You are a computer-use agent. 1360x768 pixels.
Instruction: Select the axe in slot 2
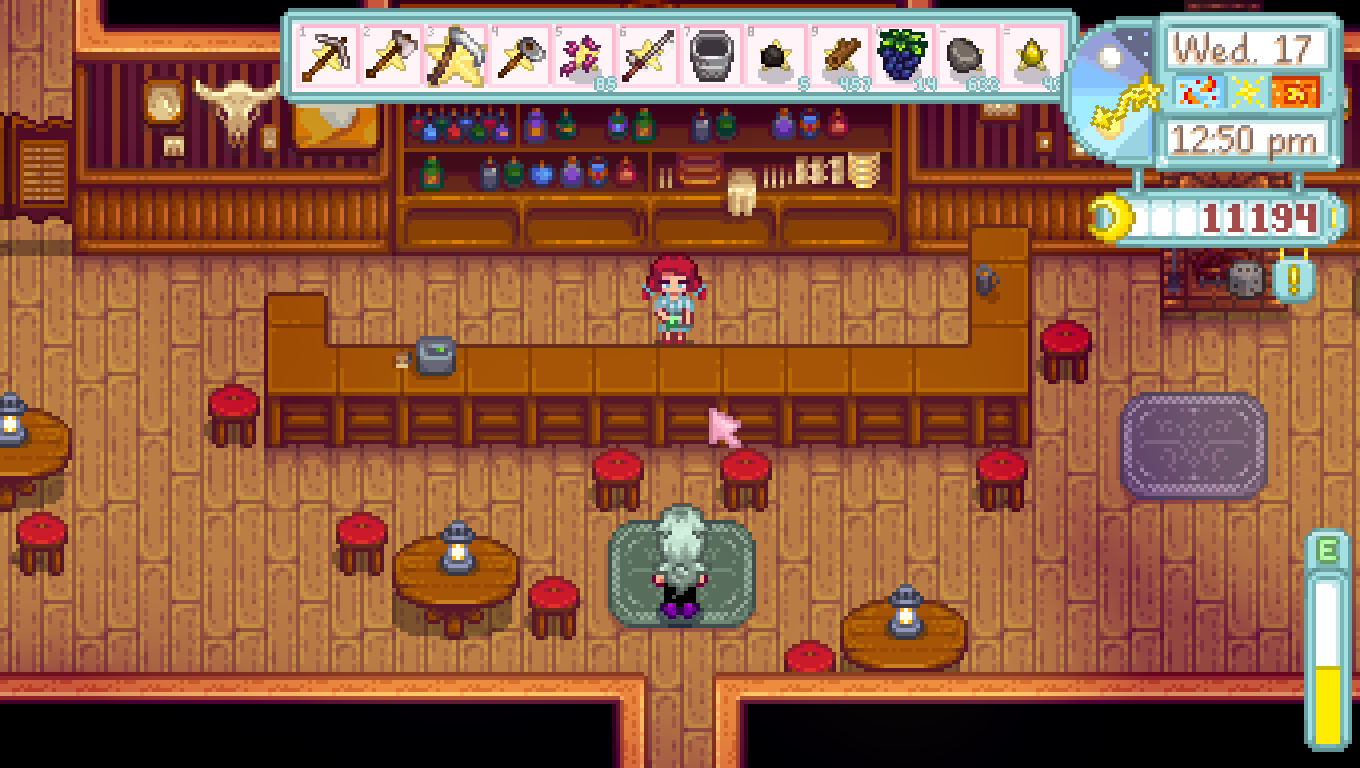[x=390, y=57]
